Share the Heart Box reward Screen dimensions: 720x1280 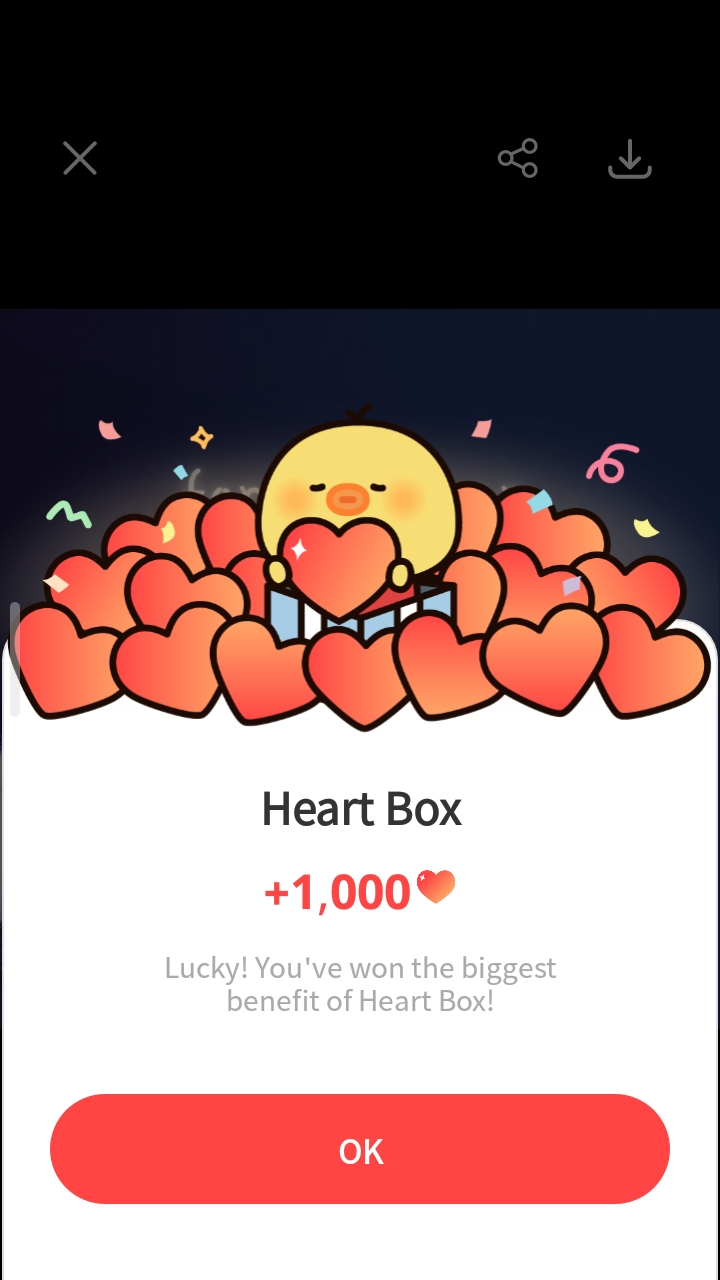(518, 158)
